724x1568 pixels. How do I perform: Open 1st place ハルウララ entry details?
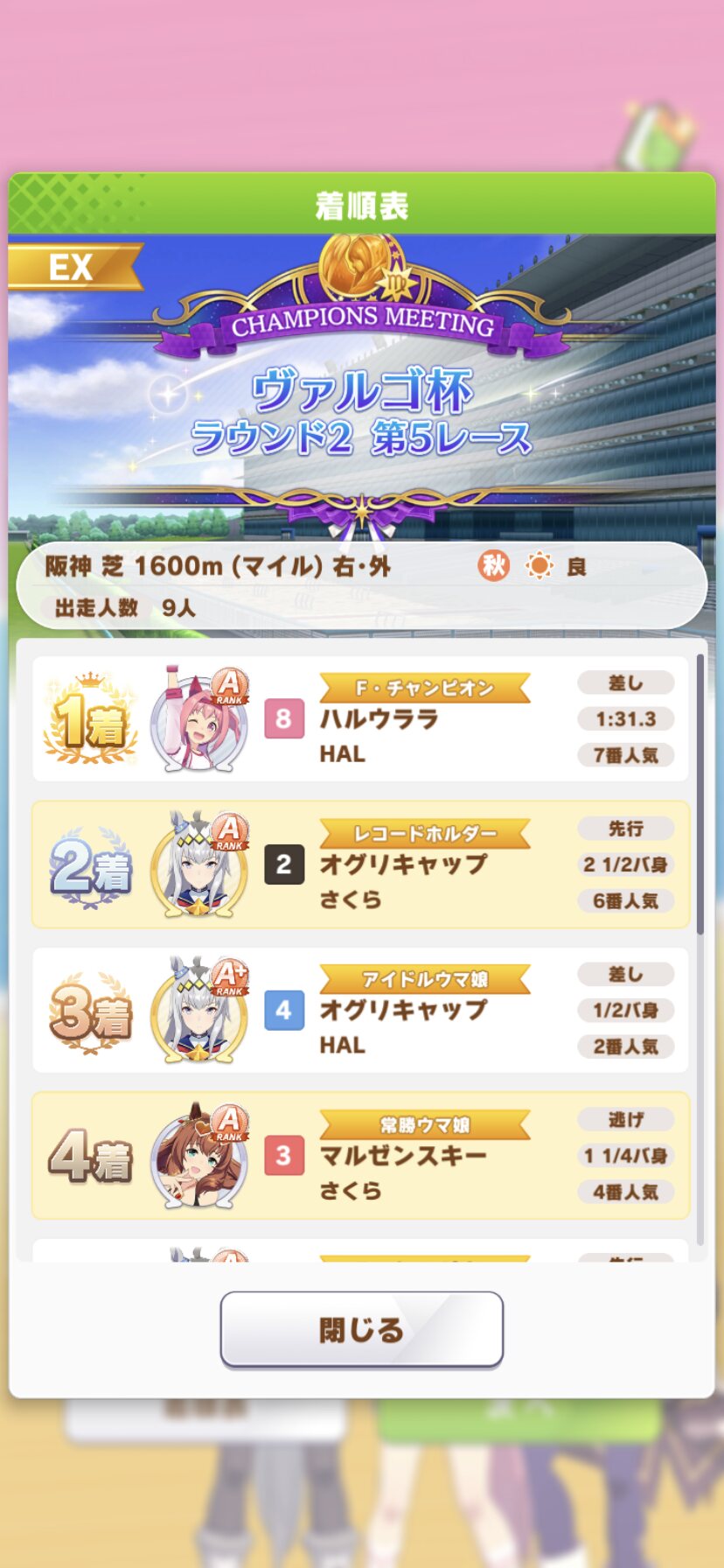(x=360, y=719)
